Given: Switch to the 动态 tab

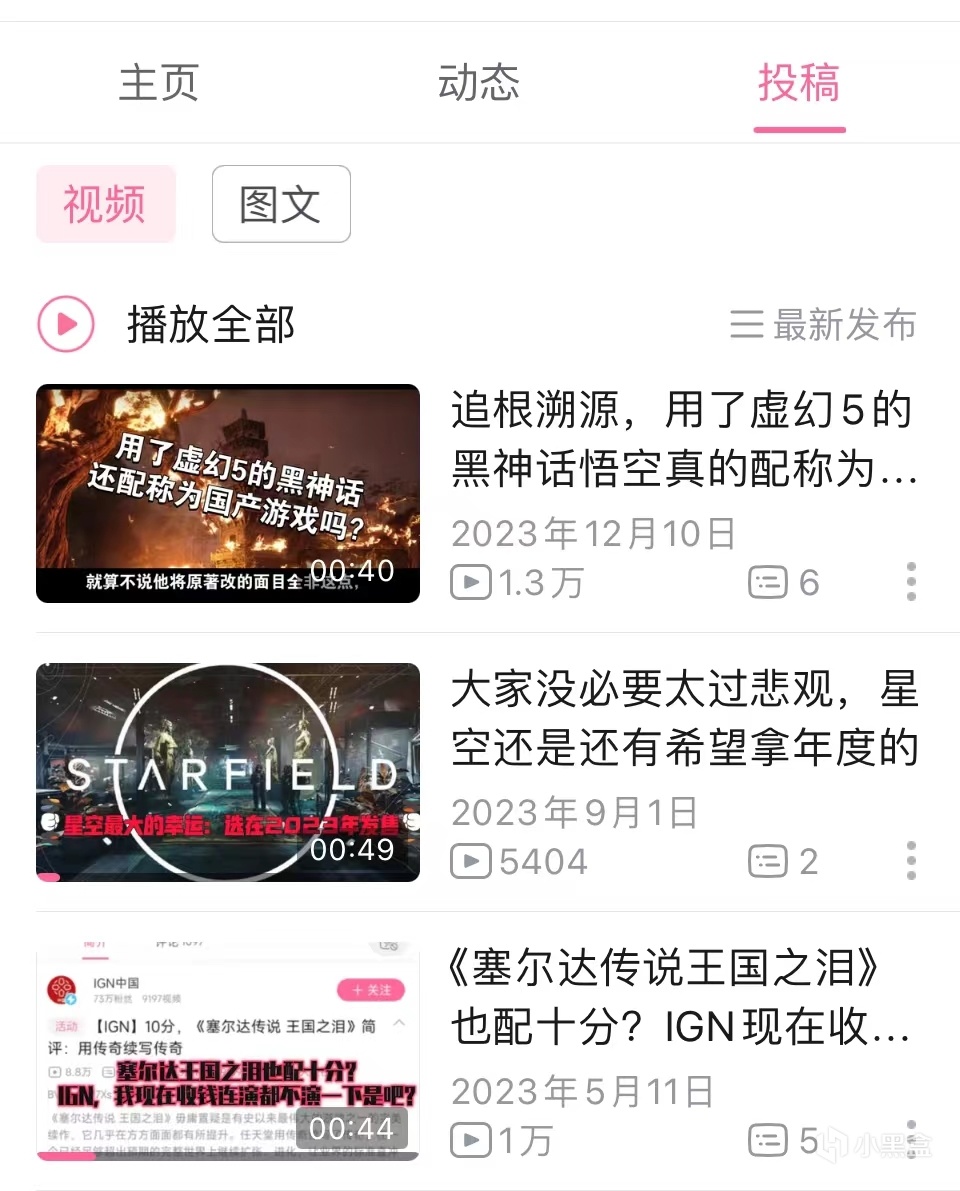Looking at the screenshot, I should click(x=478, y=83).
